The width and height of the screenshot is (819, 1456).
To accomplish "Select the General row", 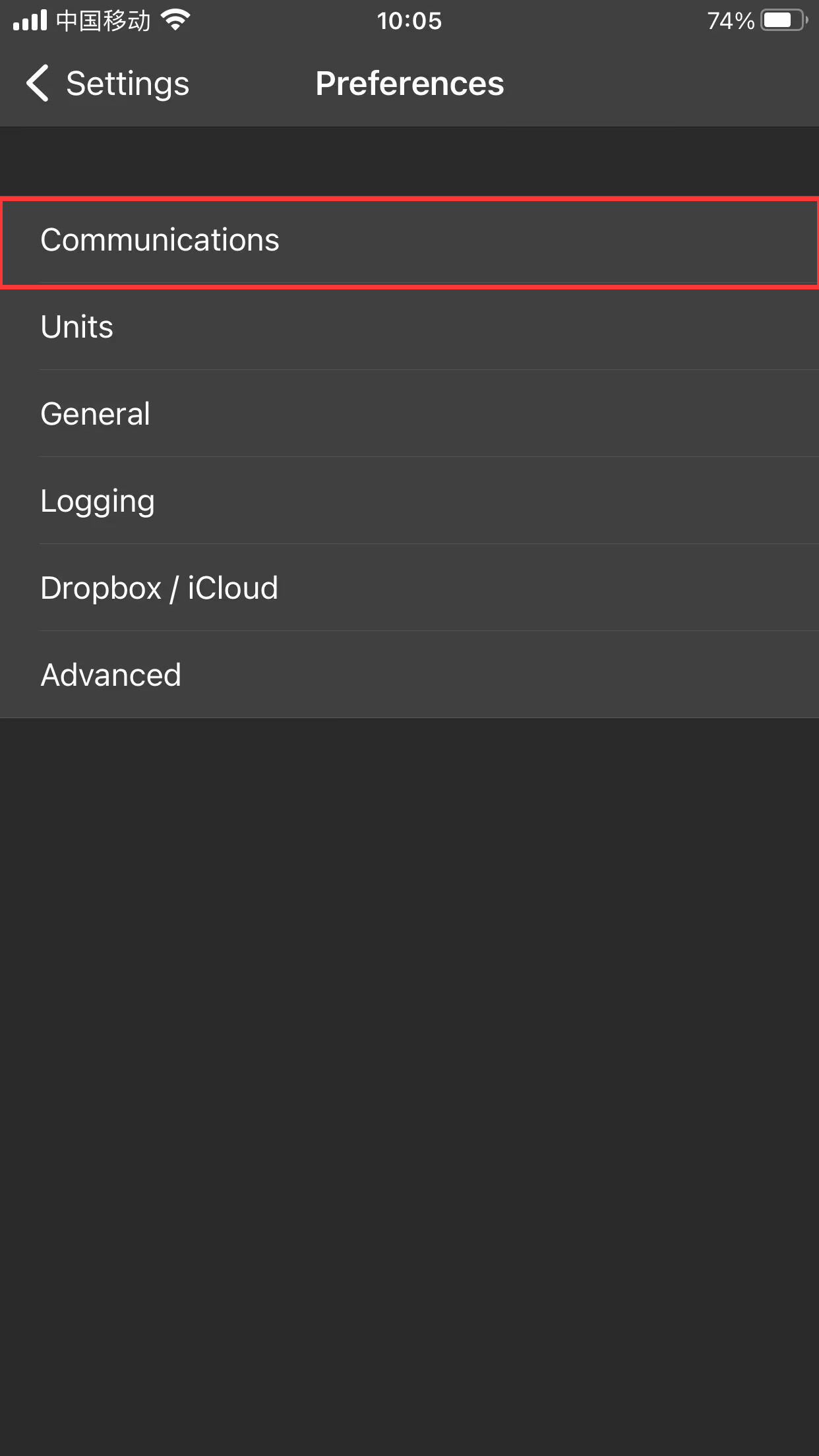I will 409,414.
